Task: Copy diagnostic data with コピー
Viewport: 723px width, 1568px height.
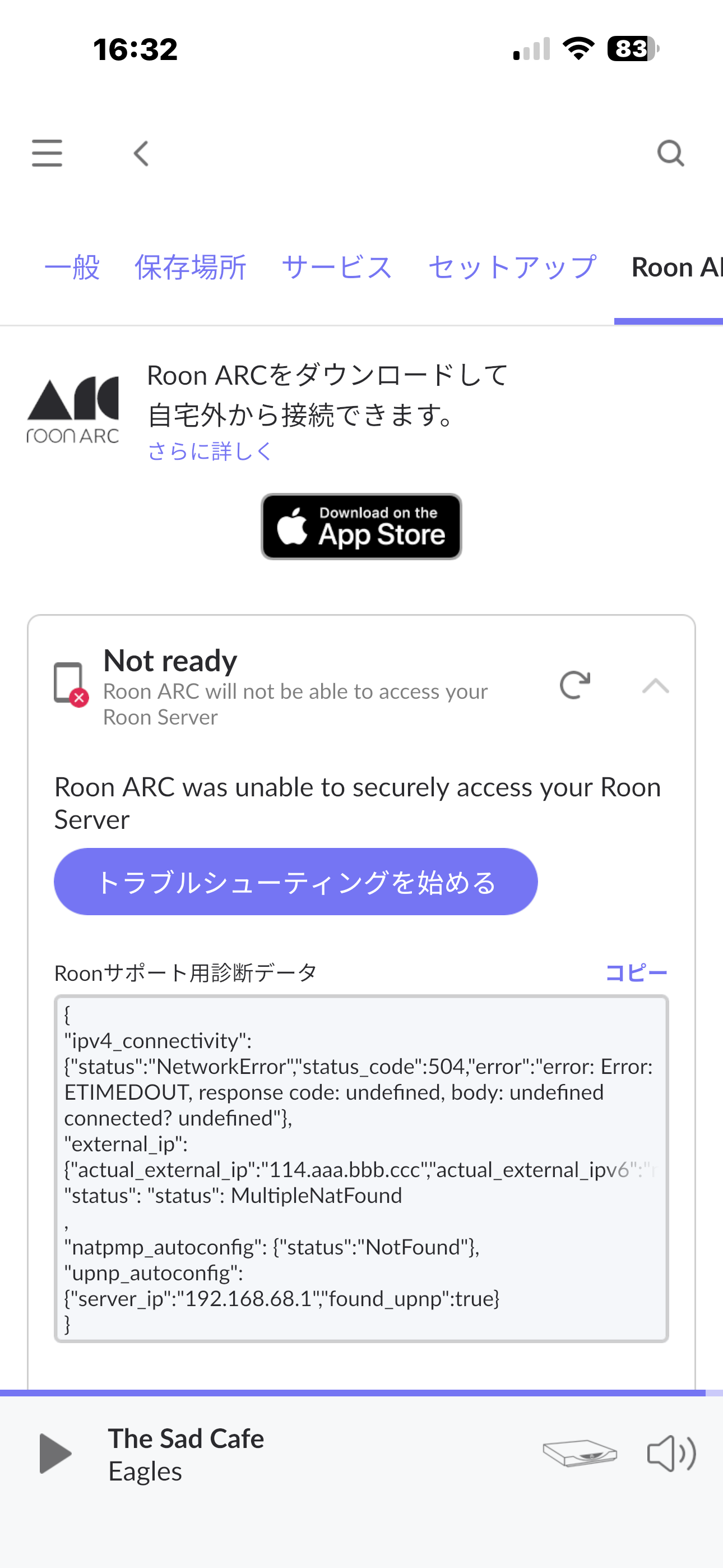Action: (636, 972)
